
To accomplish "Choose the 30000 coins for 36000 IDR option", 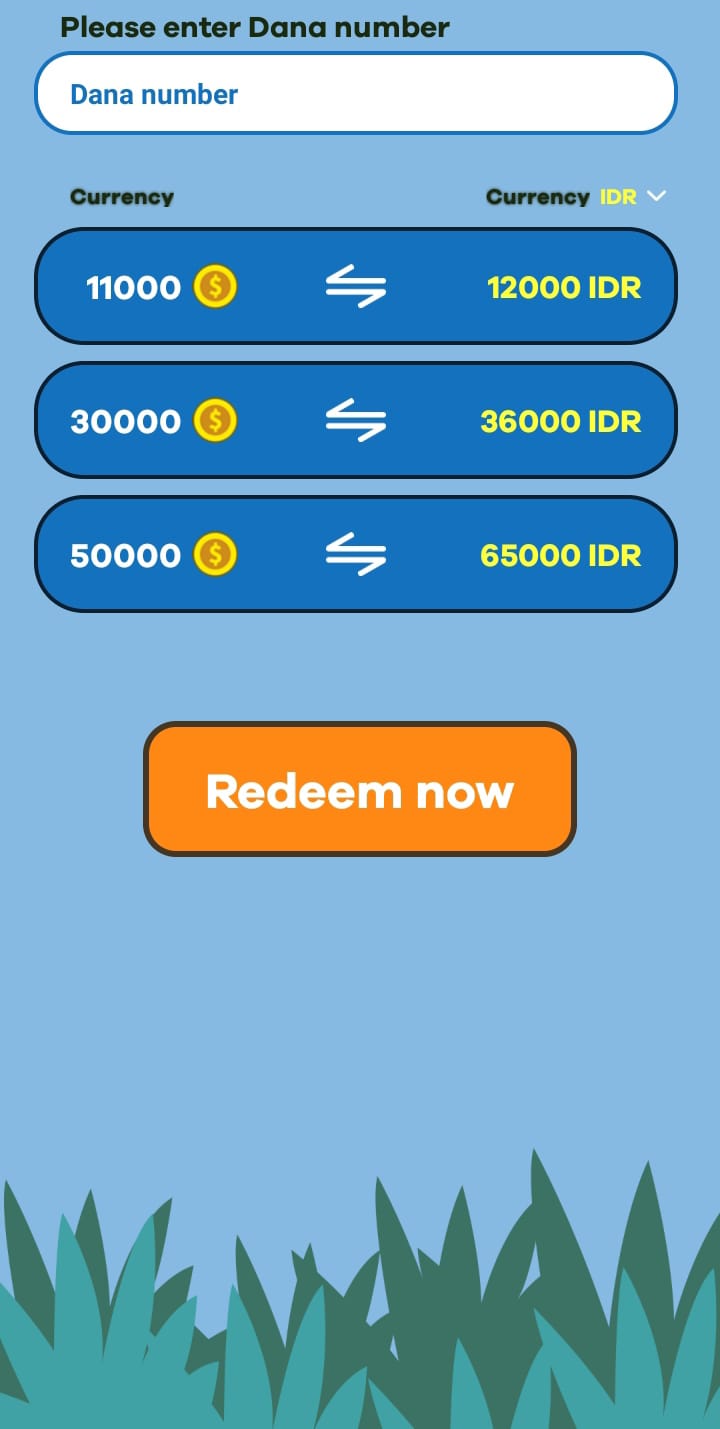I will [355, 421].
